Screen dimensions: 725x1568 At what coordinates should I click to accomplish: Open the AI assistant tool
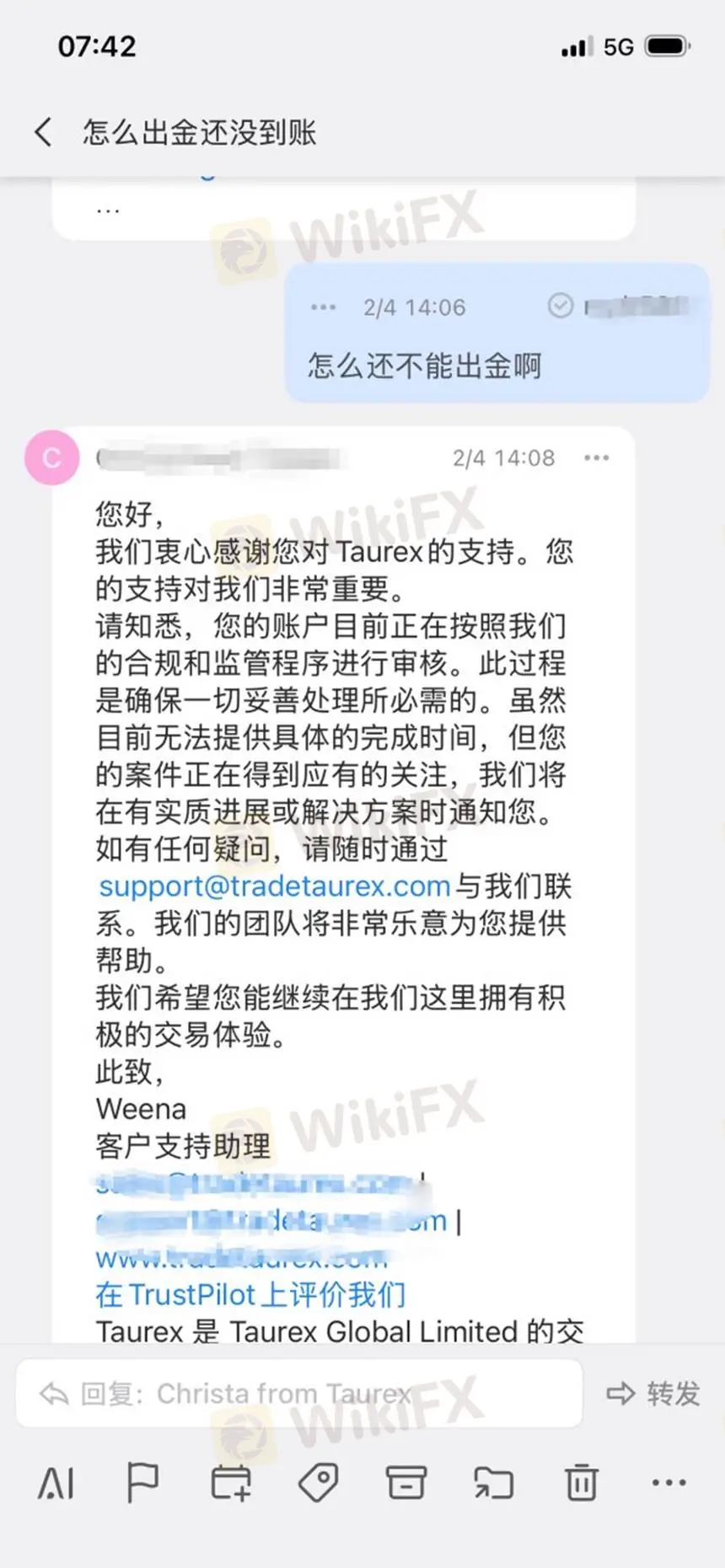pyautogui.click(x=56, y=1483)
